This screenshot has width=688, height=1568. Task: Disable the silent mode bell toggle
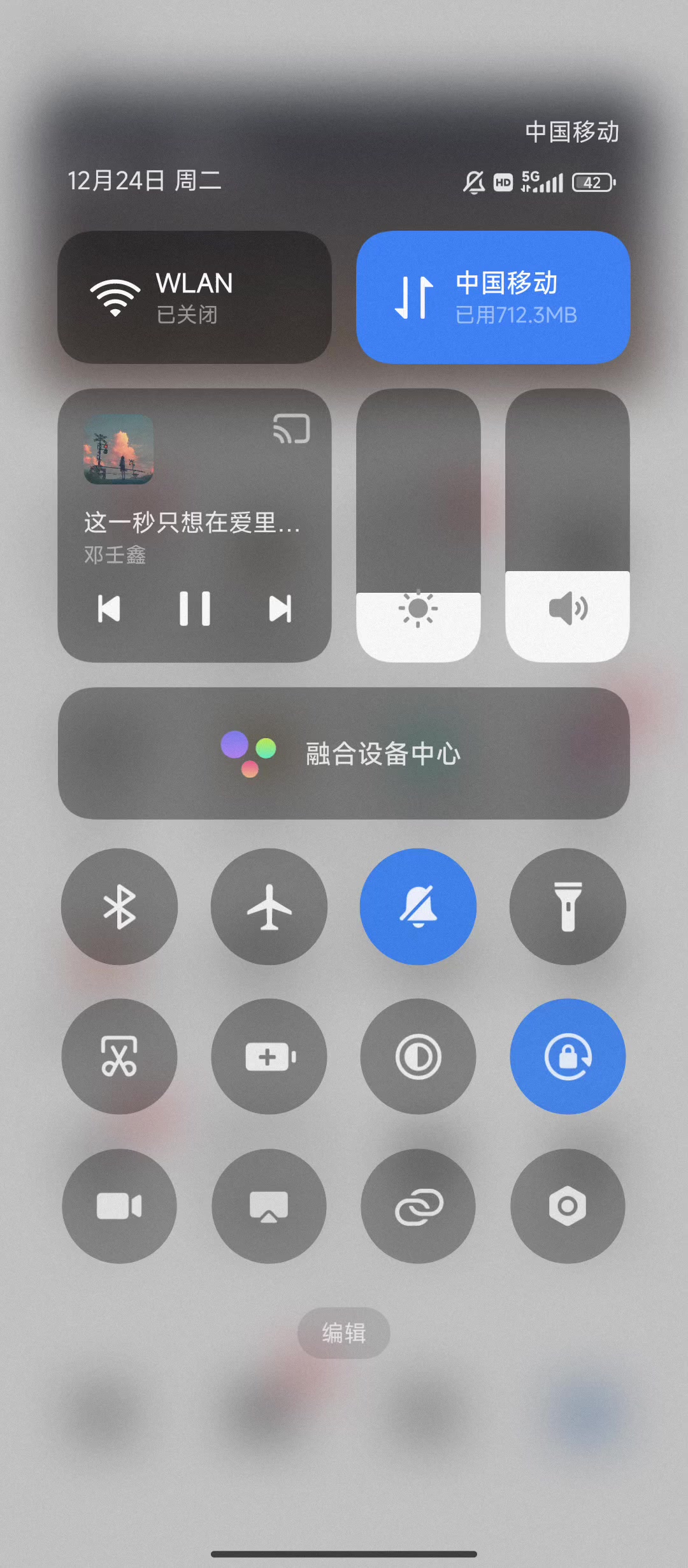click(x=418, y=906)
